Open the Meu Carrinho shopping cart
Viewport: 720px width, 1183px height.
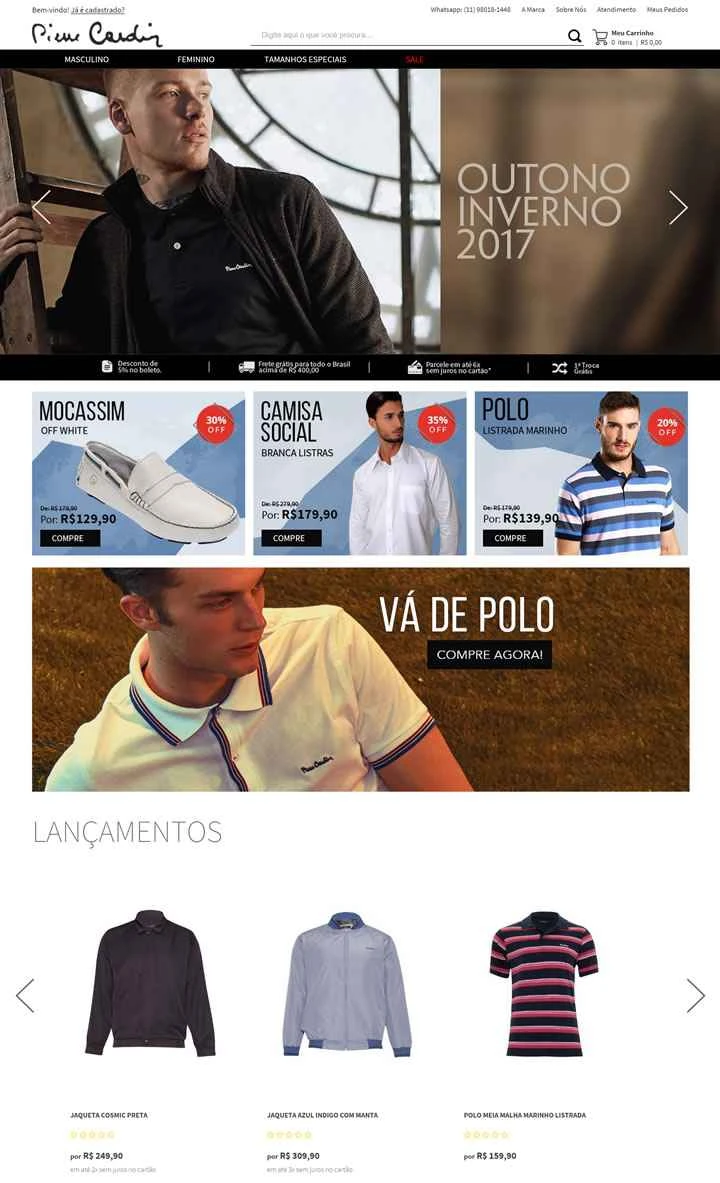[x=627, y=37]
